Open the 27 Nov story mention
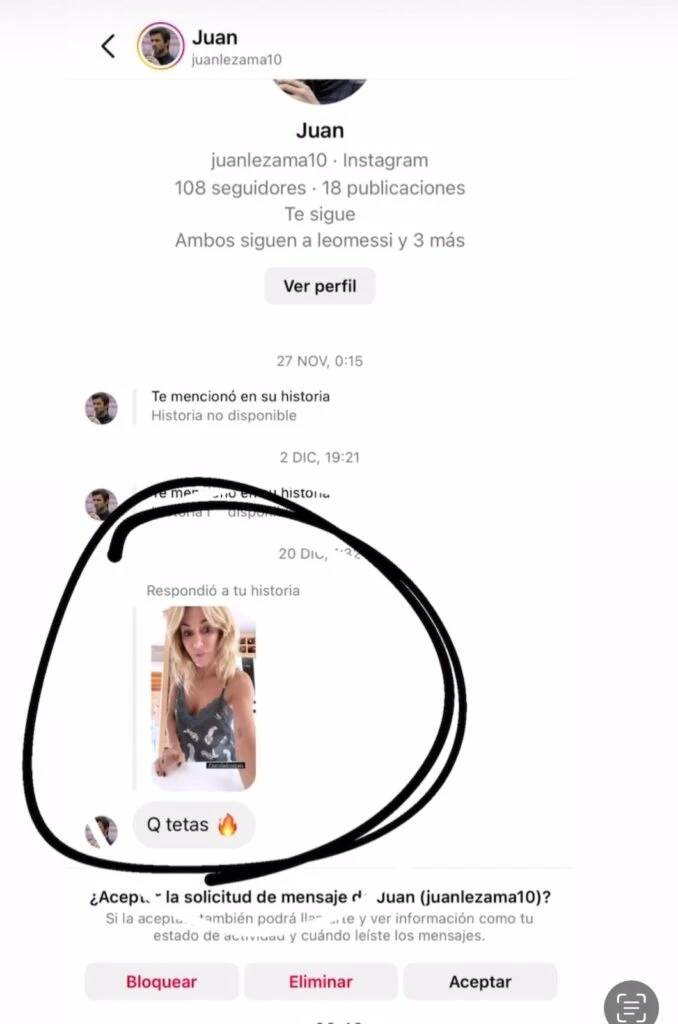678x1024 pixels. (240, 405)
